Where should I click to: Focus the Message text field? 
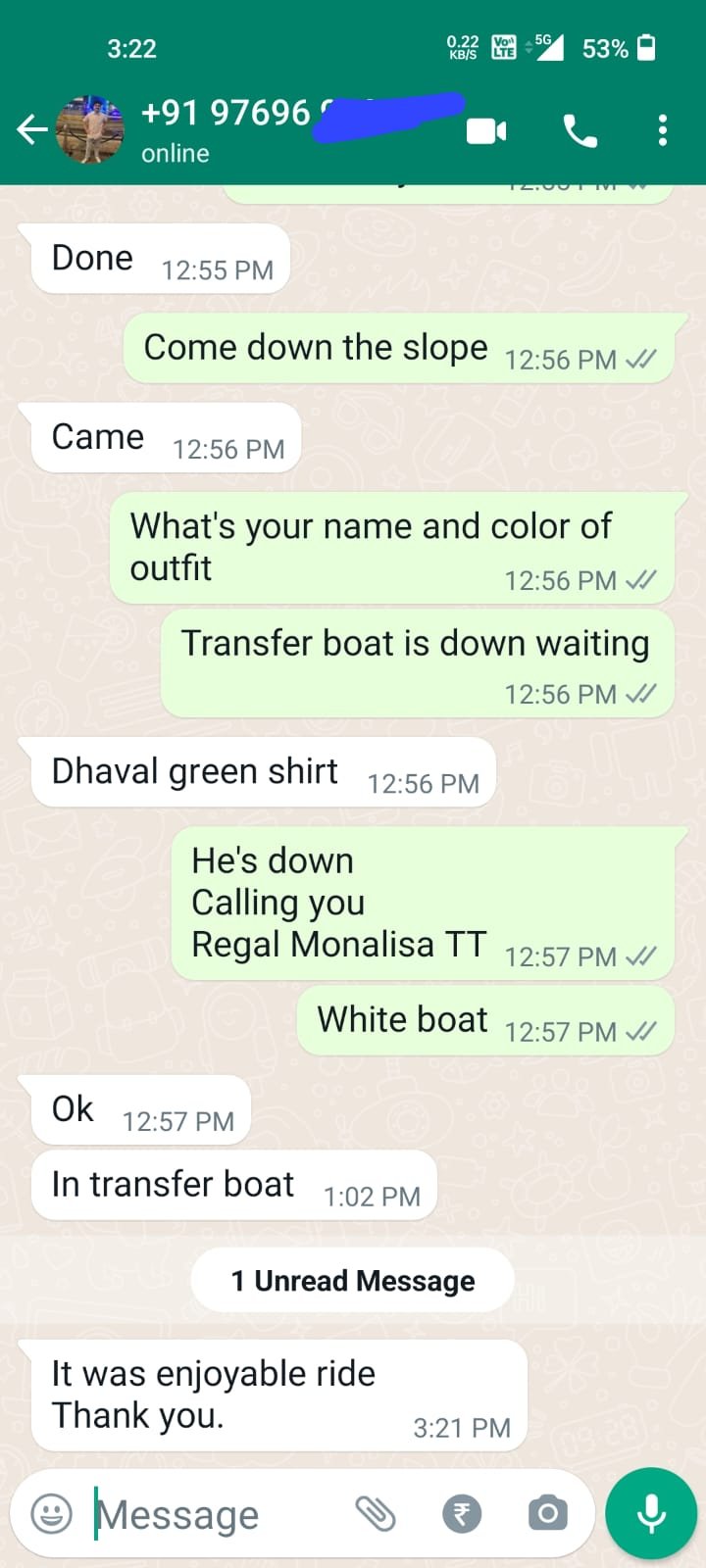click(206, 1514)
